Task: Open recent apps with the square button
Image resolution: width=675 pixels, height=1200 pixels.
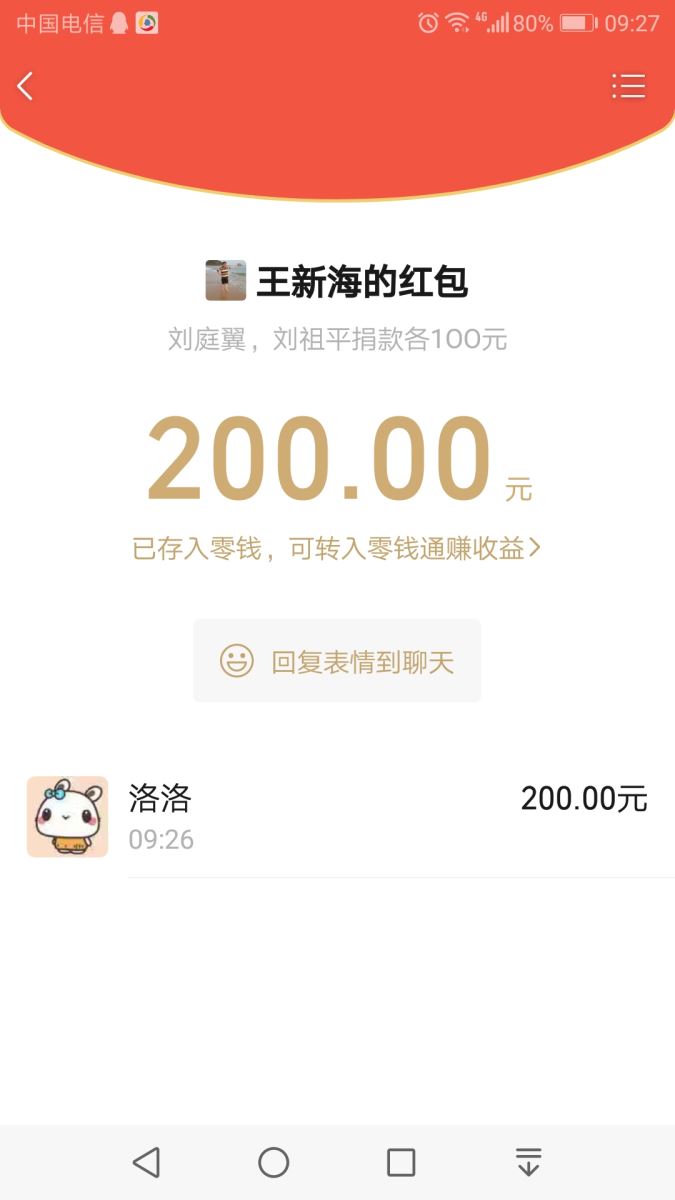Action: coord(401,1162)
